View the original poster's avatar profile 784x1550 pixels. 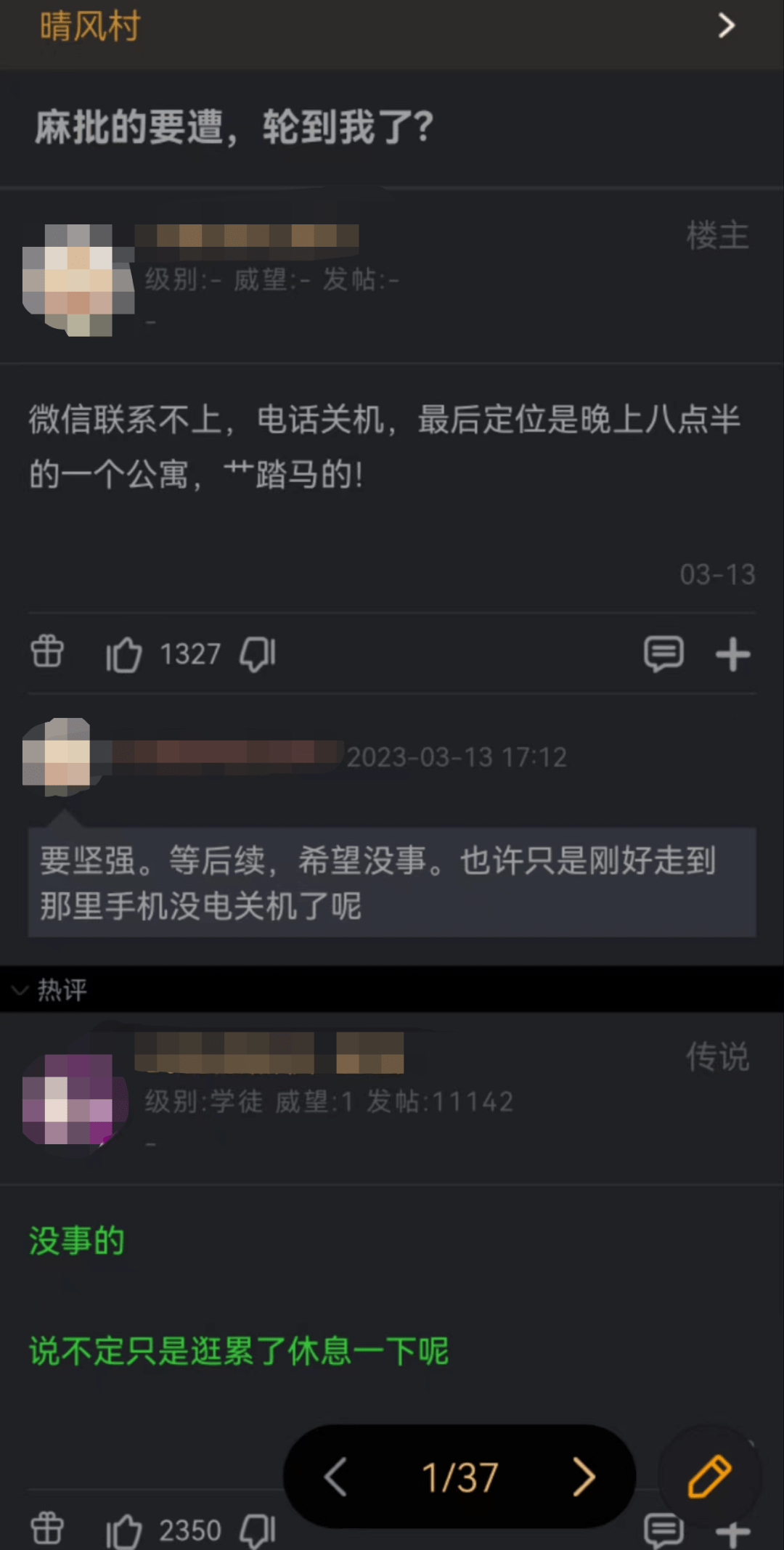pos(78,280)
